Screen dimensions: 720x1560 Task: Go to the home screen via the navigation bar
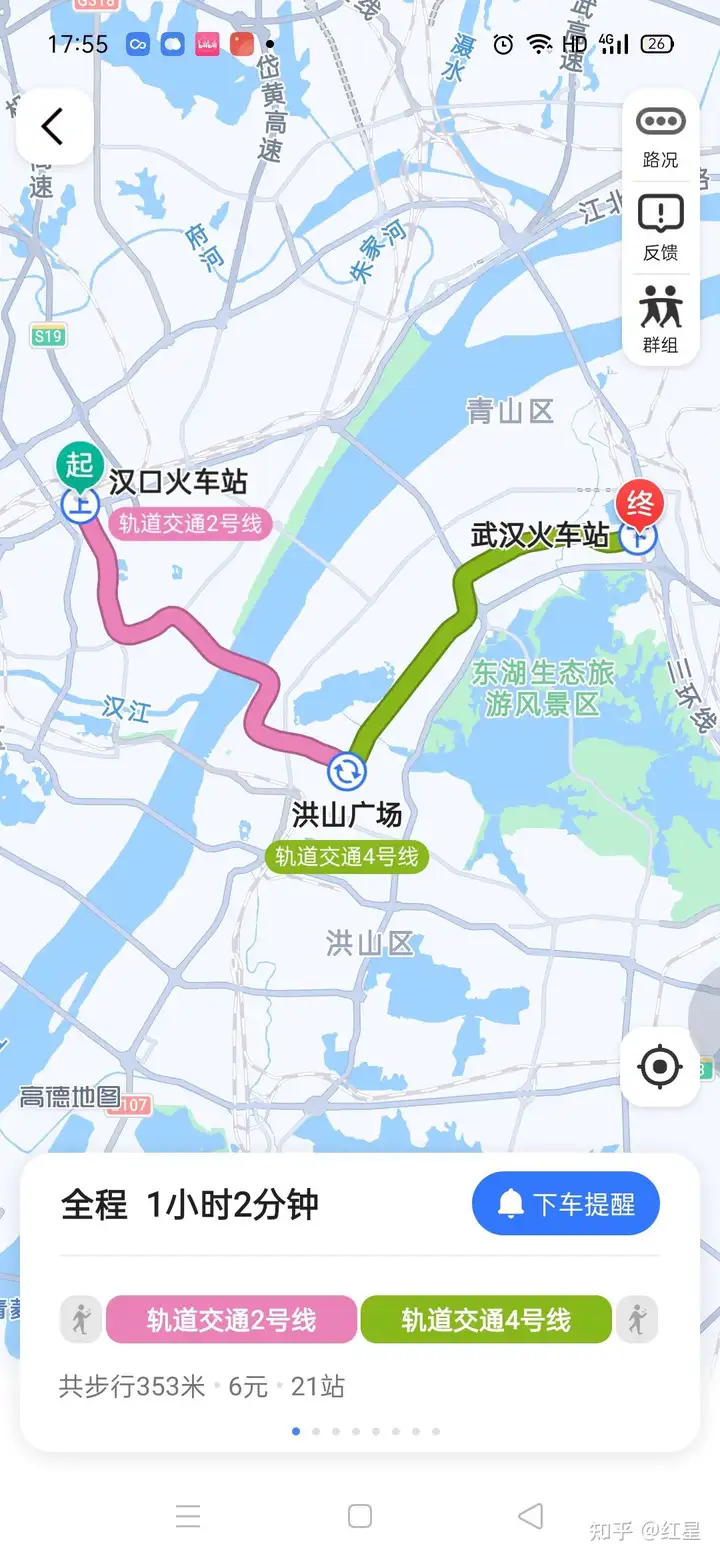pyautogui.click(x=360, y=1516)
